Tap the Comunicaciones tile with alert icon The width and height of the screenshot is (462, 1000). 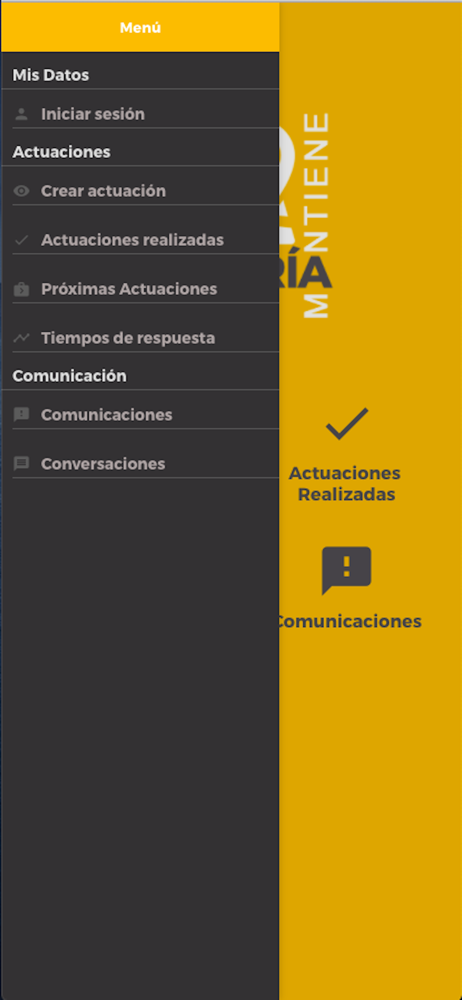348,588
